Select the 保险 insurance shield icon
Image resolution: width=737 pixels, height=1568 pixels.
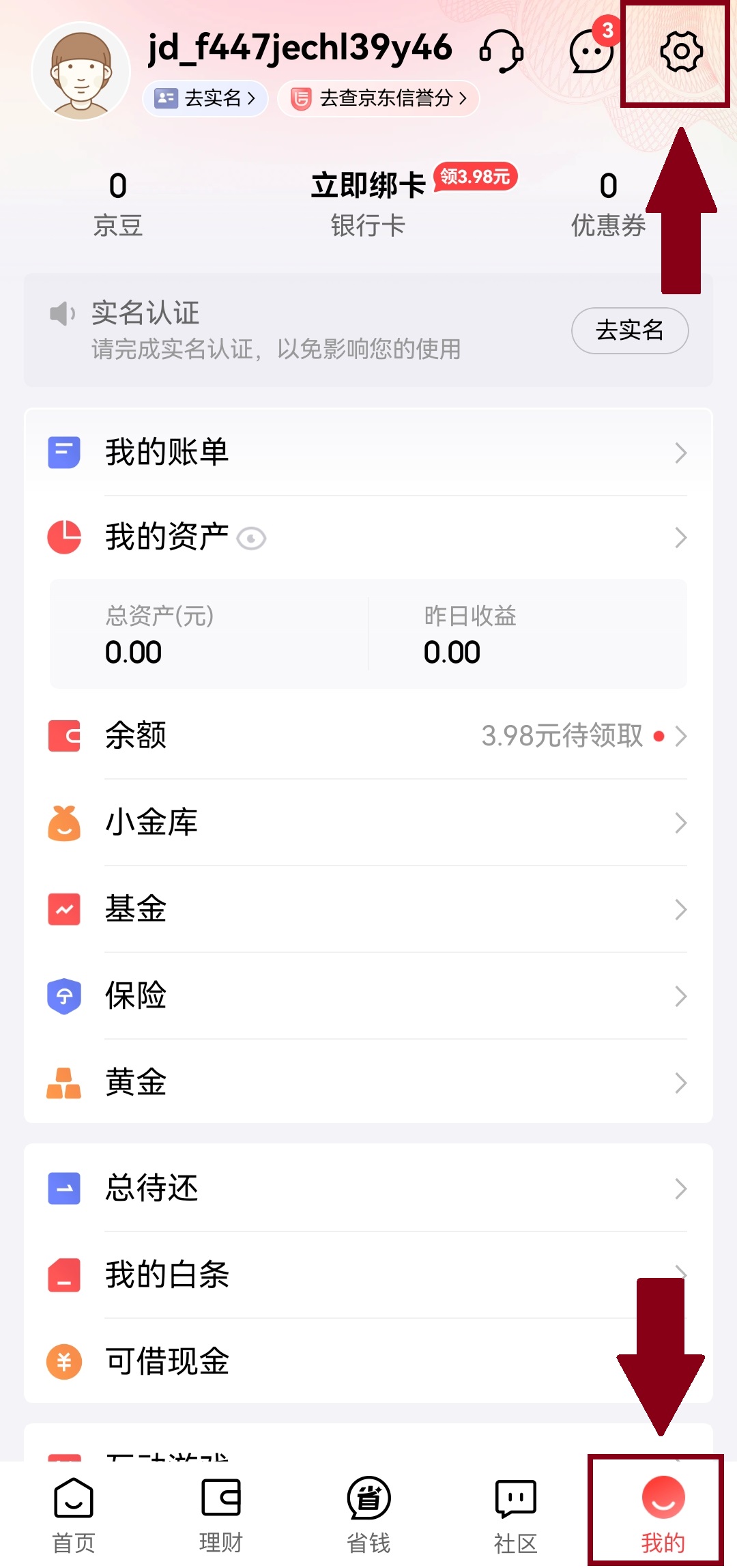point(63,996)
